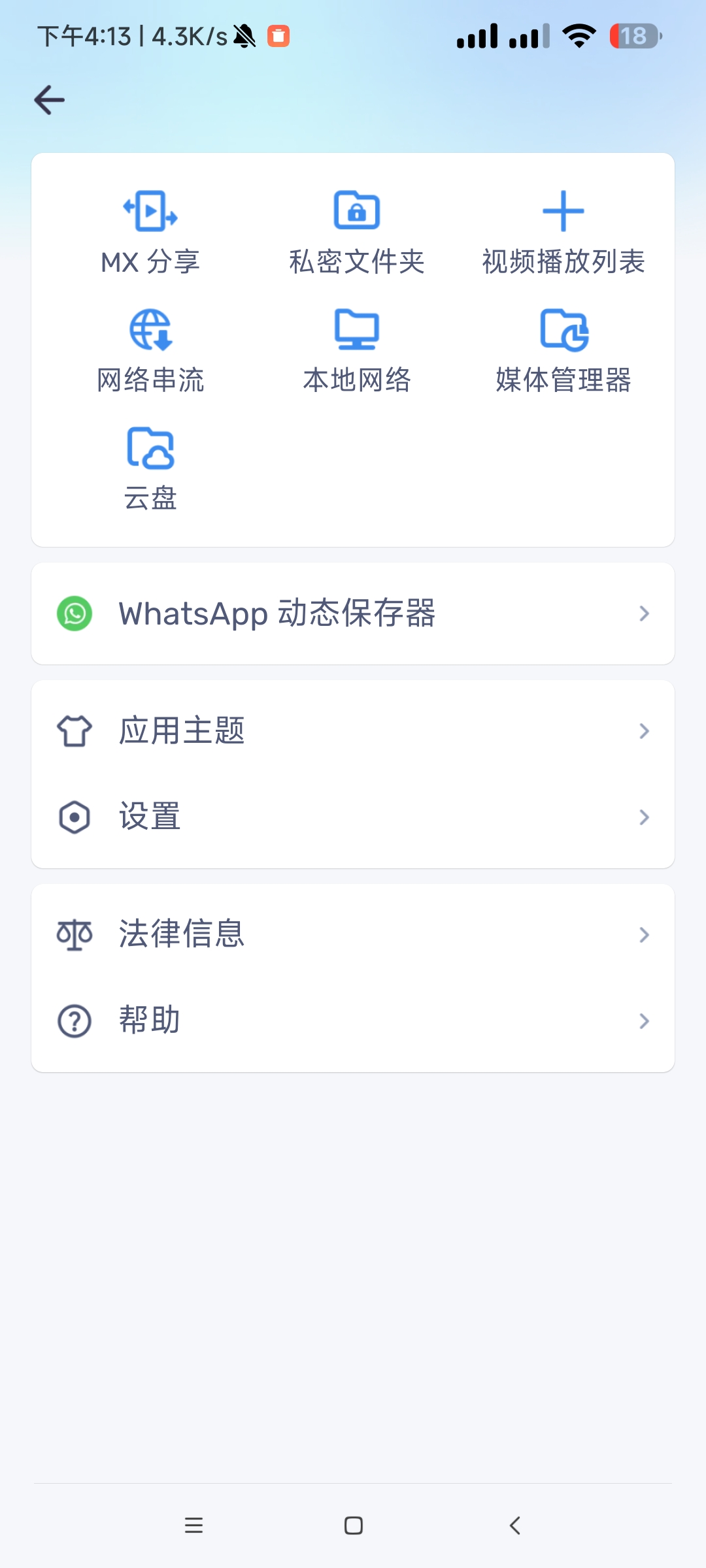The image size is (706, 1568).
Task: Open 视频播放列表
Action: [x=563, y=232]
